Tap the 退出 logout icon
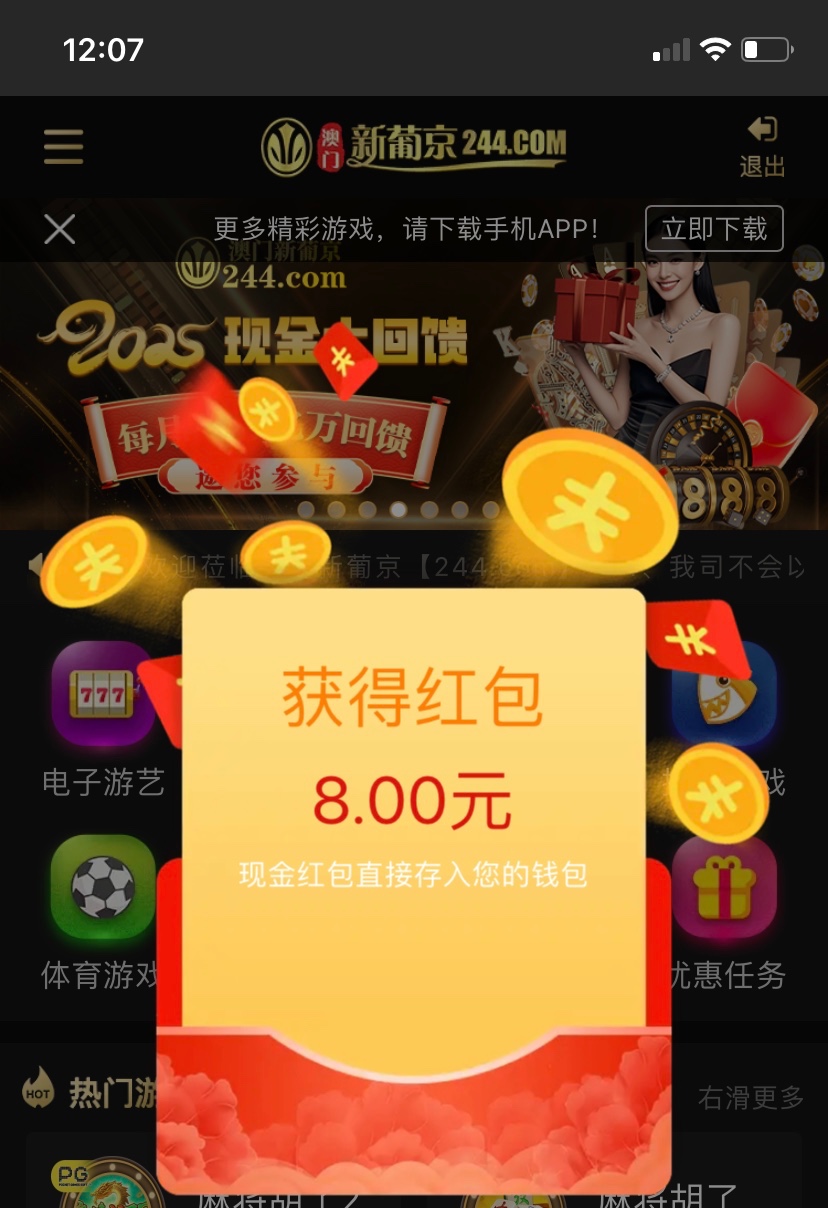This screenshot has width=828, height=1208. point(762,146)
